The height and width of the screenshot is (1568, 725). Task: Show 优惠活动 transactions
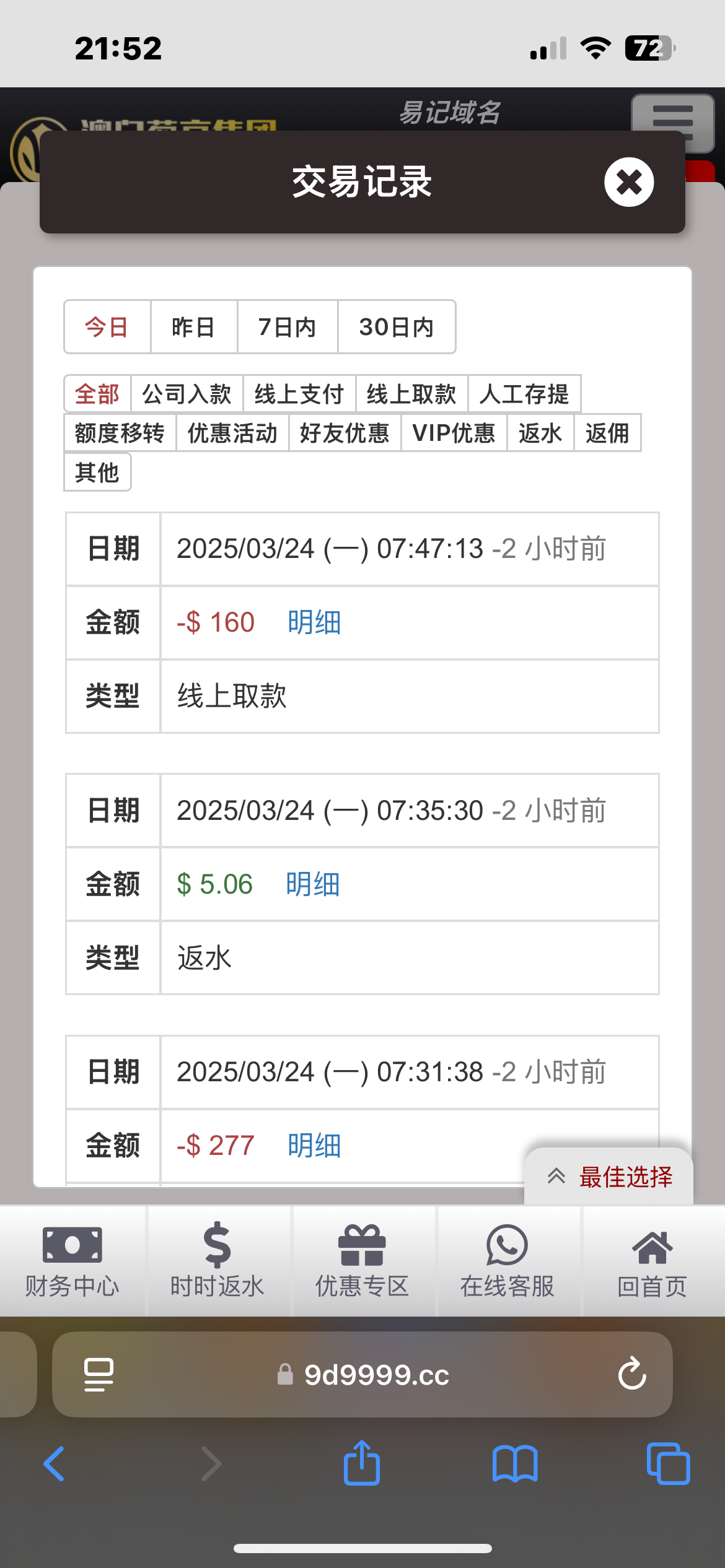coord(232,433)
